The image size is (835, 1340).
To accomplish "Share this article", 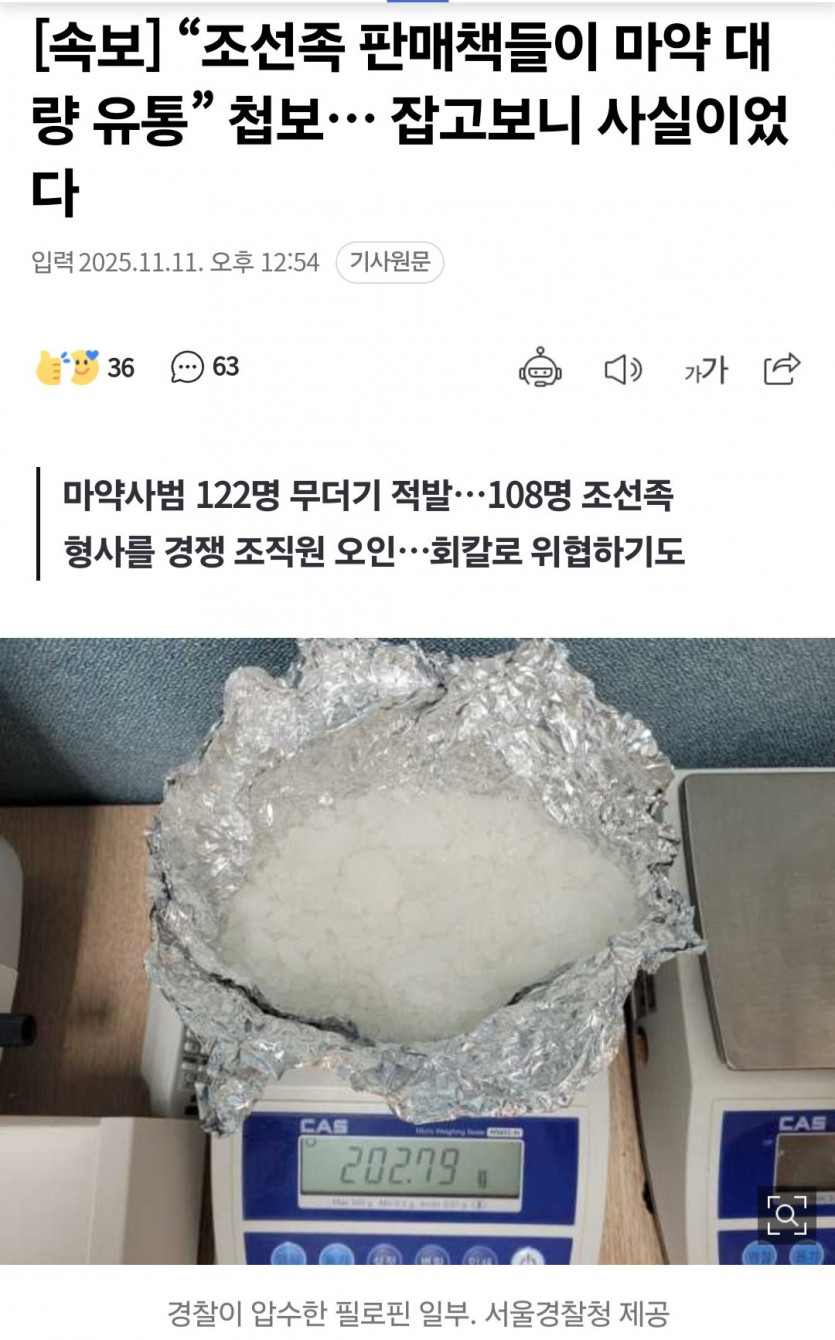I will pos(782,369).
